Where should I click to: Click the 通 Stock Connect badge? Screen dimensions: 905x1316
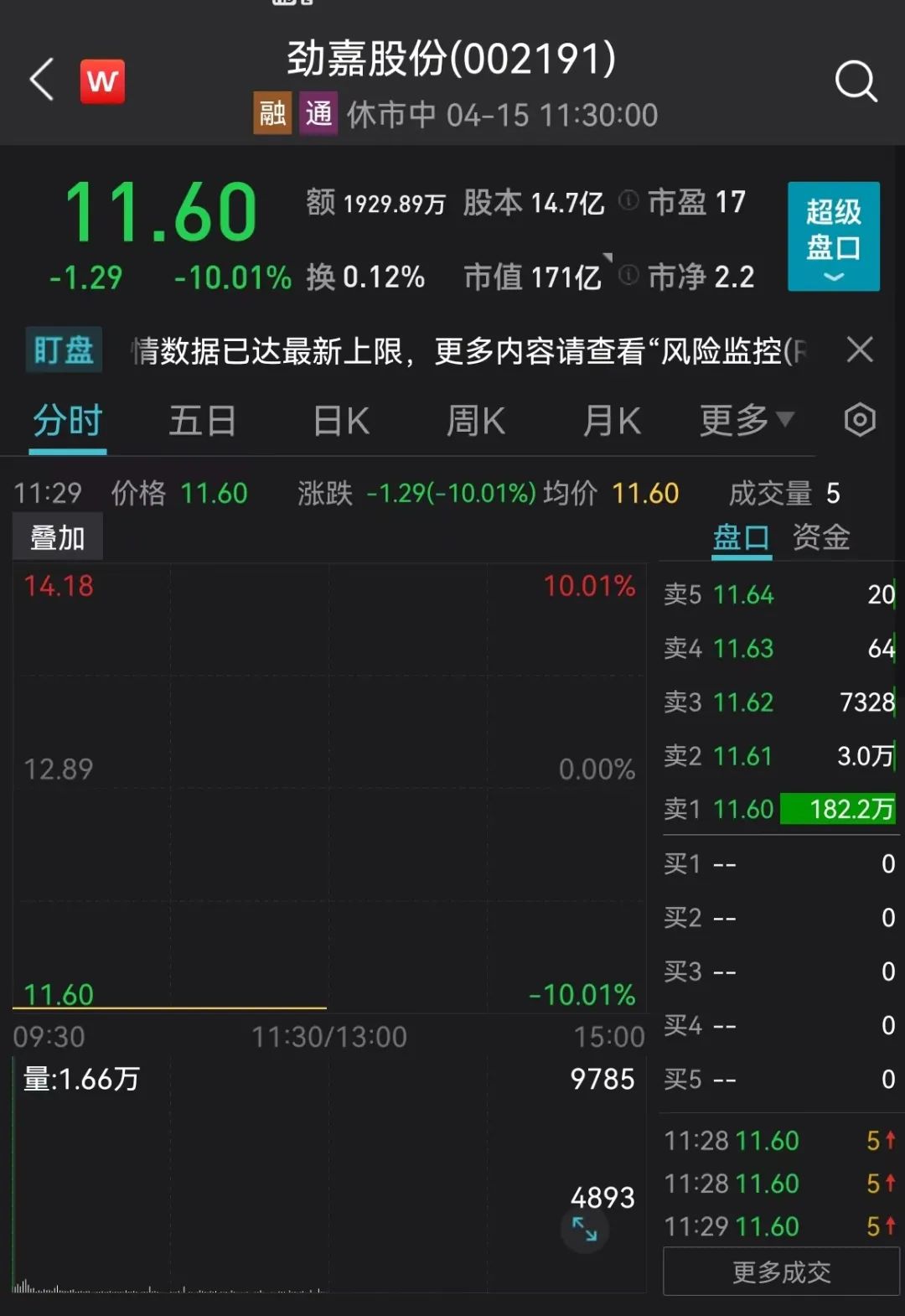pyautogui.click(x=318, y=113)
